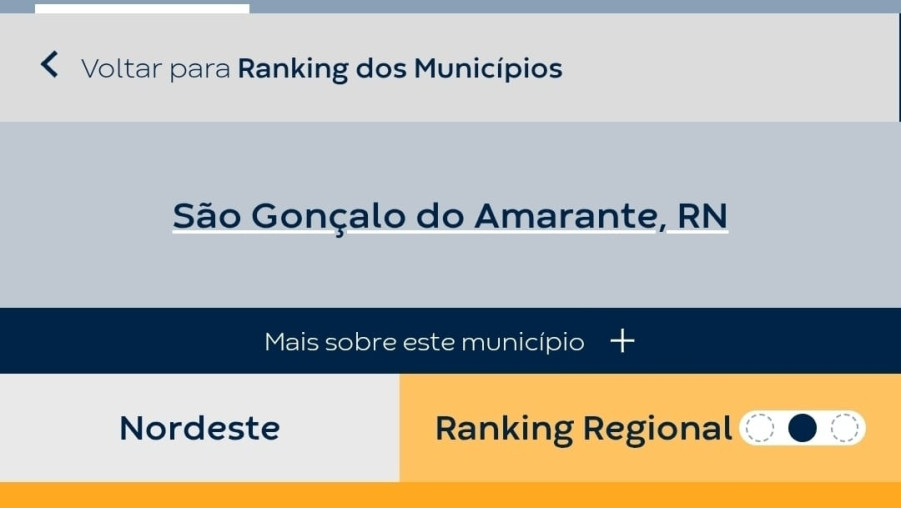901x508 pixels.
Task: Expand Mais sobre este município
Action: coord(450,341)
